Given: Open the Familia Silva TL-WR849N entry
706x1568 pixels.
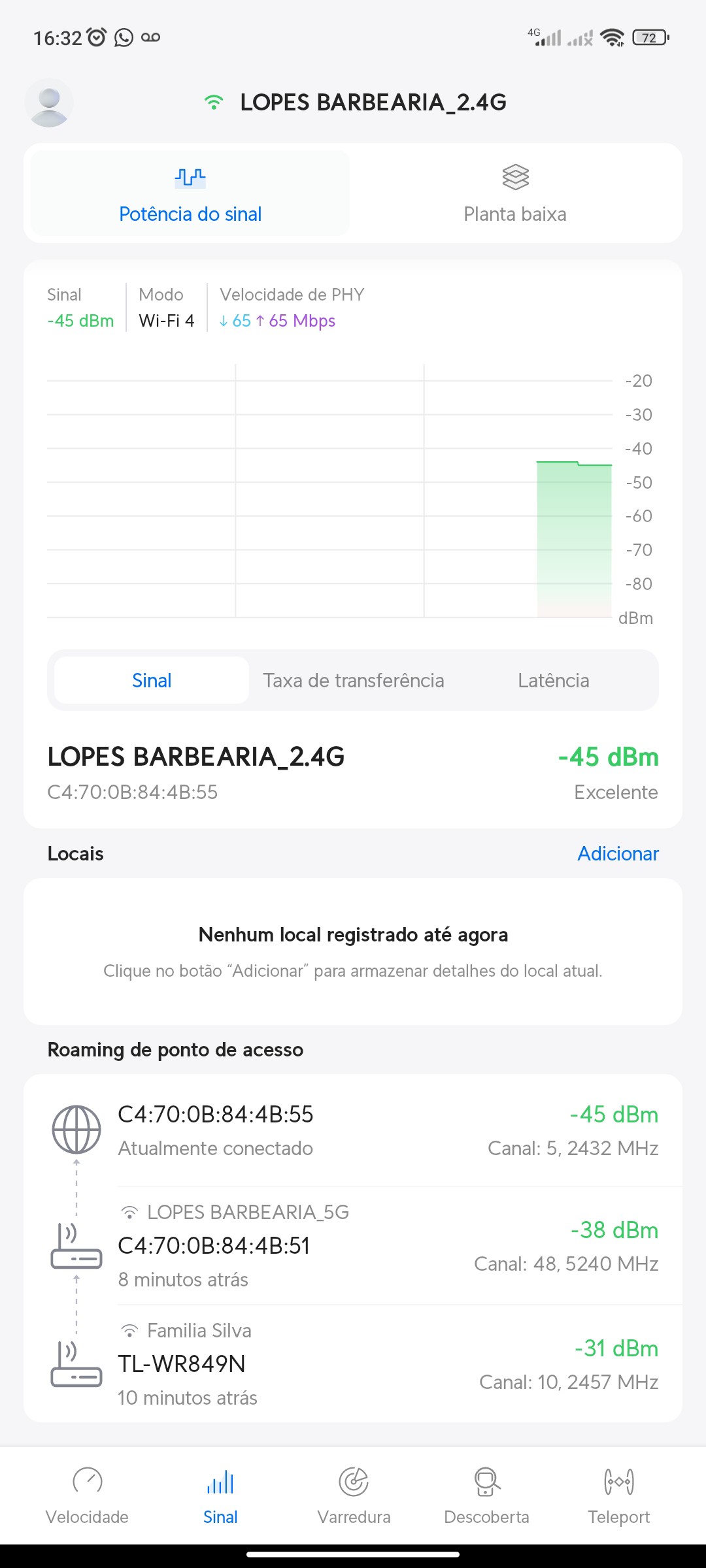Looking at the screenshot, I should (x=353, y=1364).
